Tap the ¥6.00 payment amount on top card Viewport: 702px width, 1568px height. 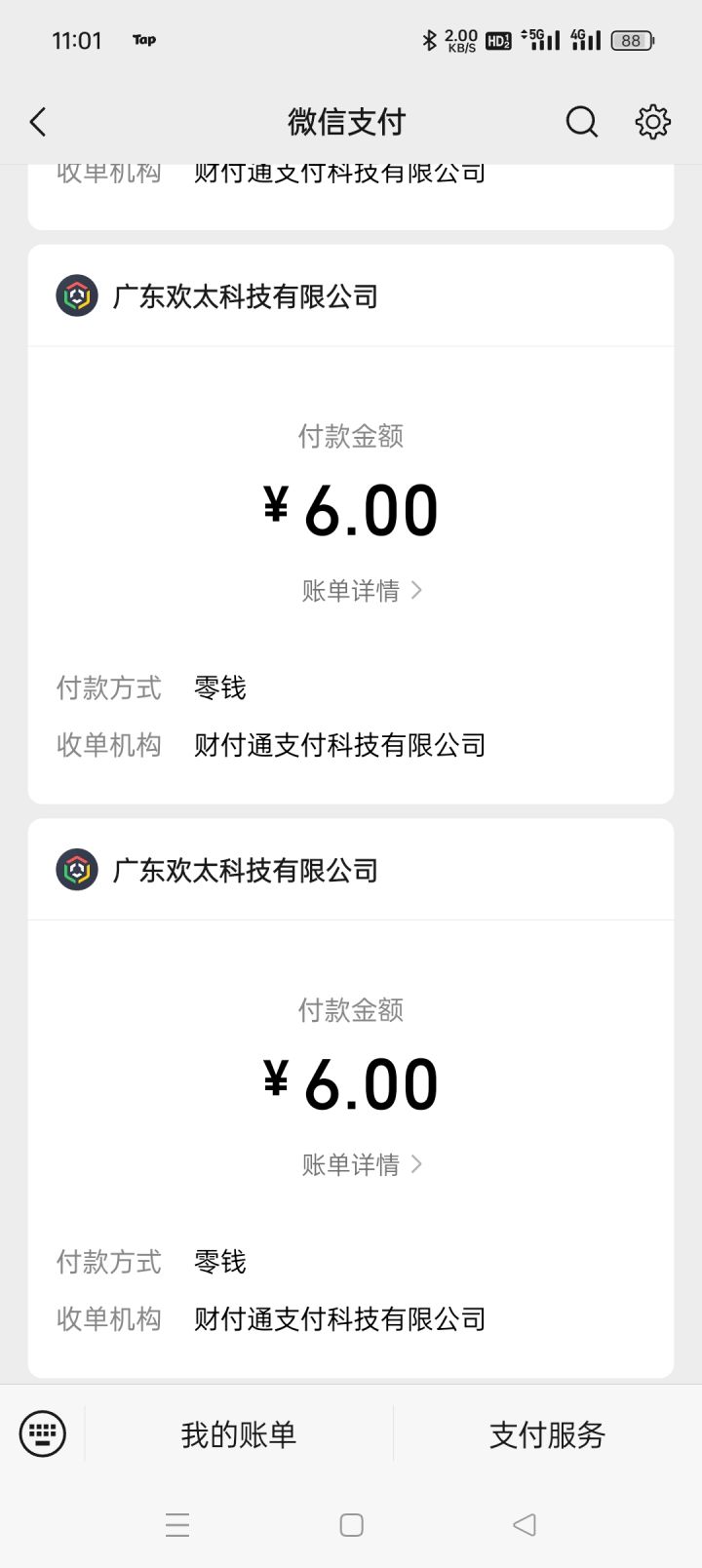[351, 507]
